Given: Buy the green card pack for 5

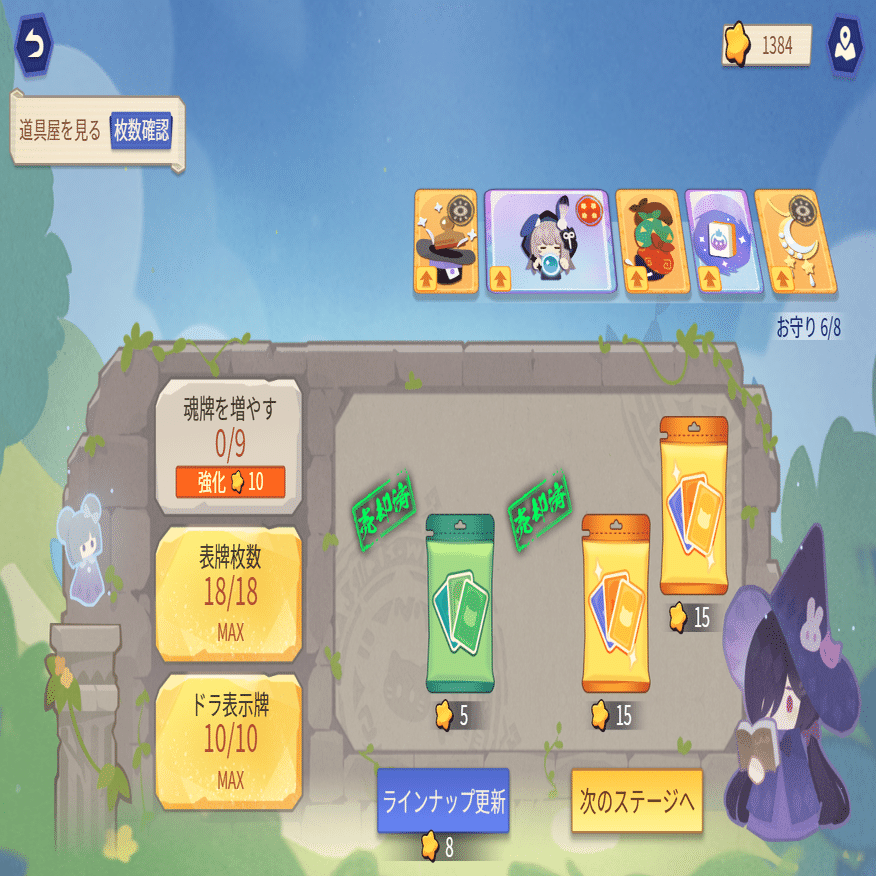Looking at the screenshot, I should pos(459,604).
